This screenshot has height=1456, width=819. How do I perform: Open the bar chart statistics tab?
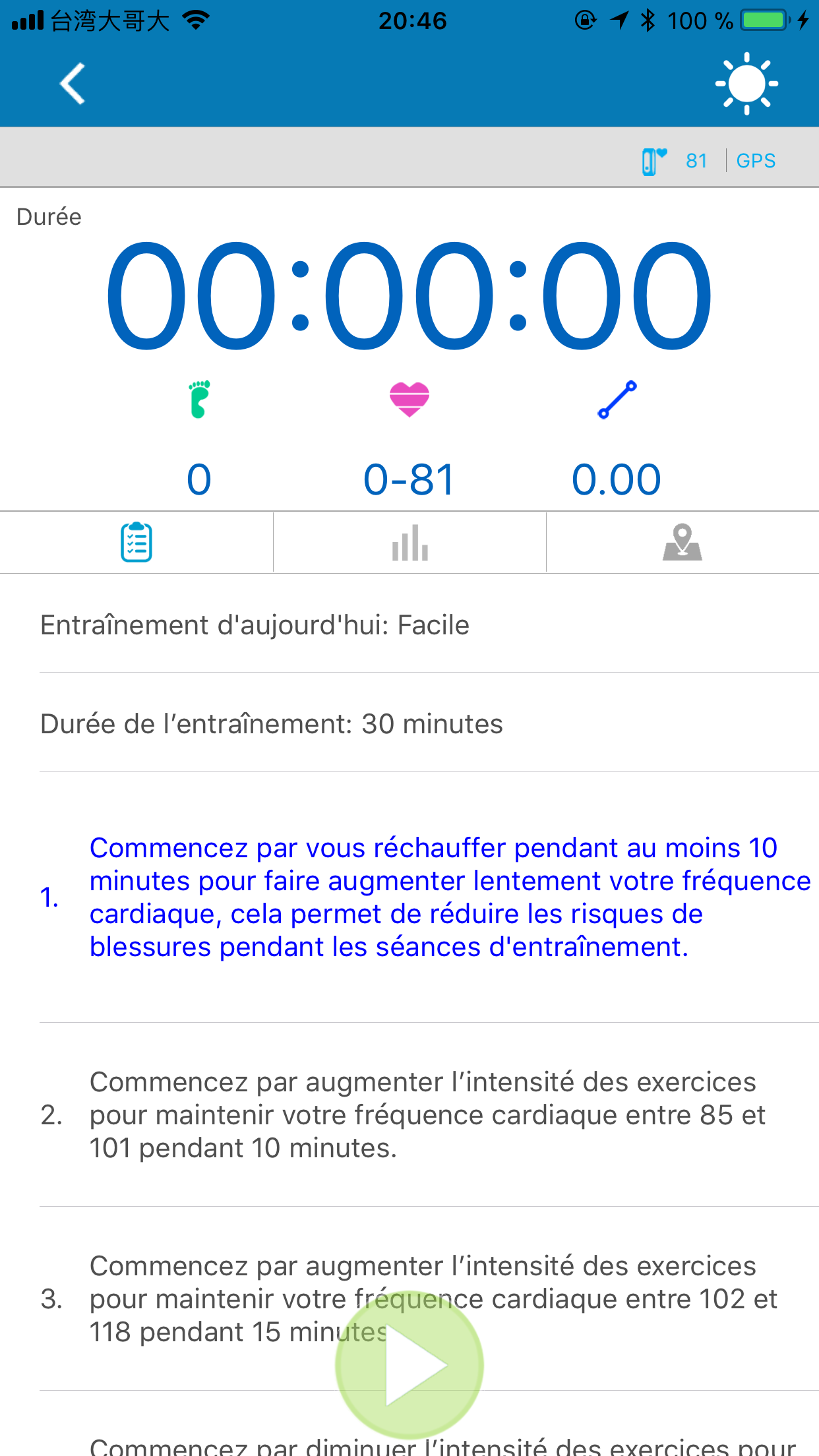click(x=409, y=542)
